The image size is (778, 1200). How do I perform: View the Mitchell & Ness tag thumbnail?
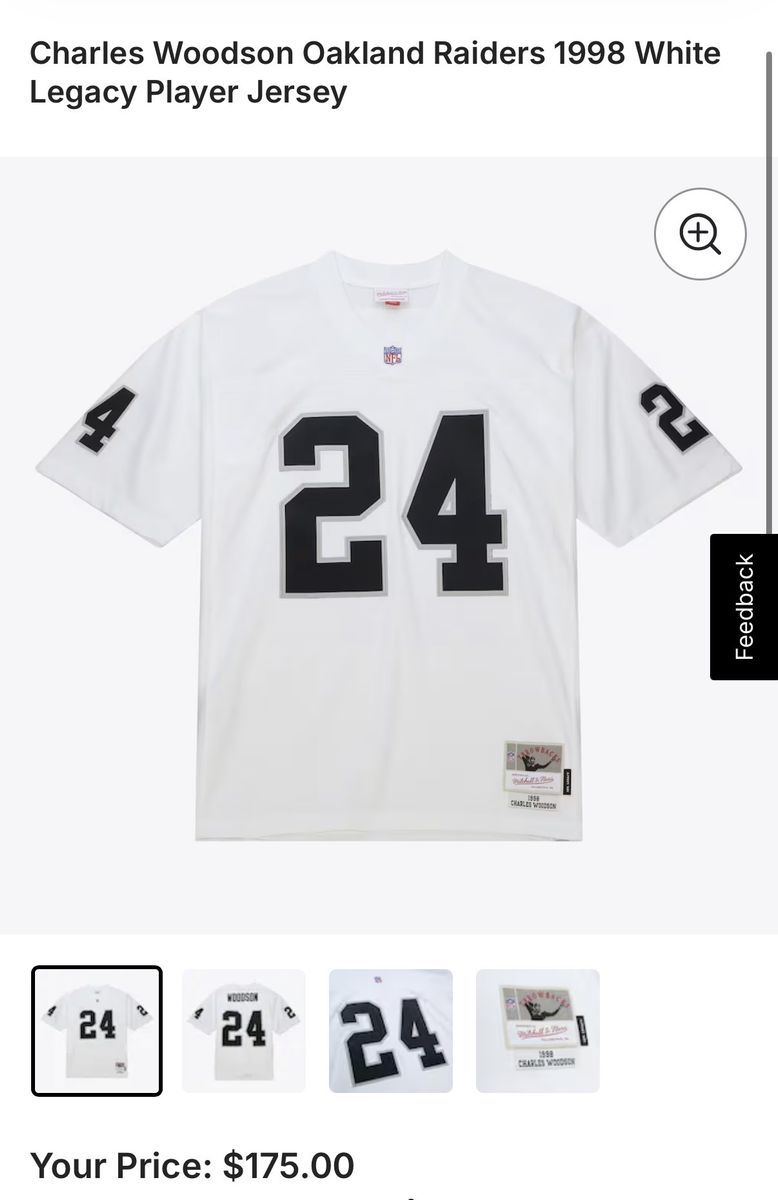[x=538, y=1031]
